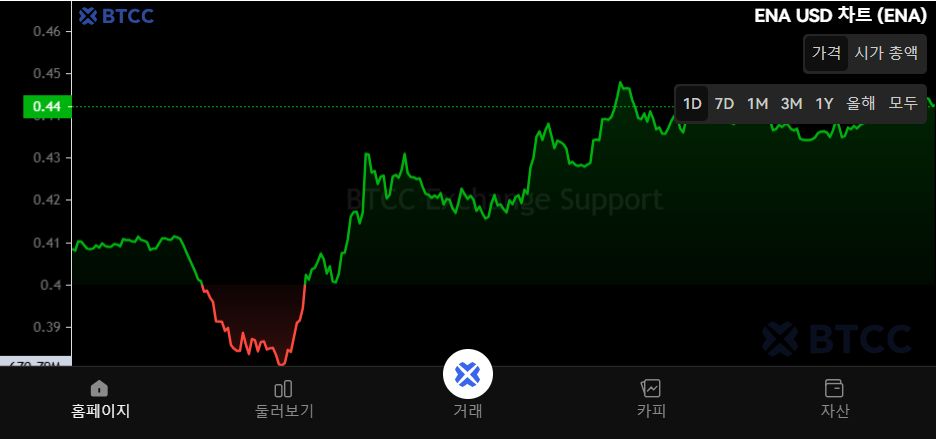
Task: Open the 둘러보기 tab
Action: pyautogui.click(x=283, y=398)
